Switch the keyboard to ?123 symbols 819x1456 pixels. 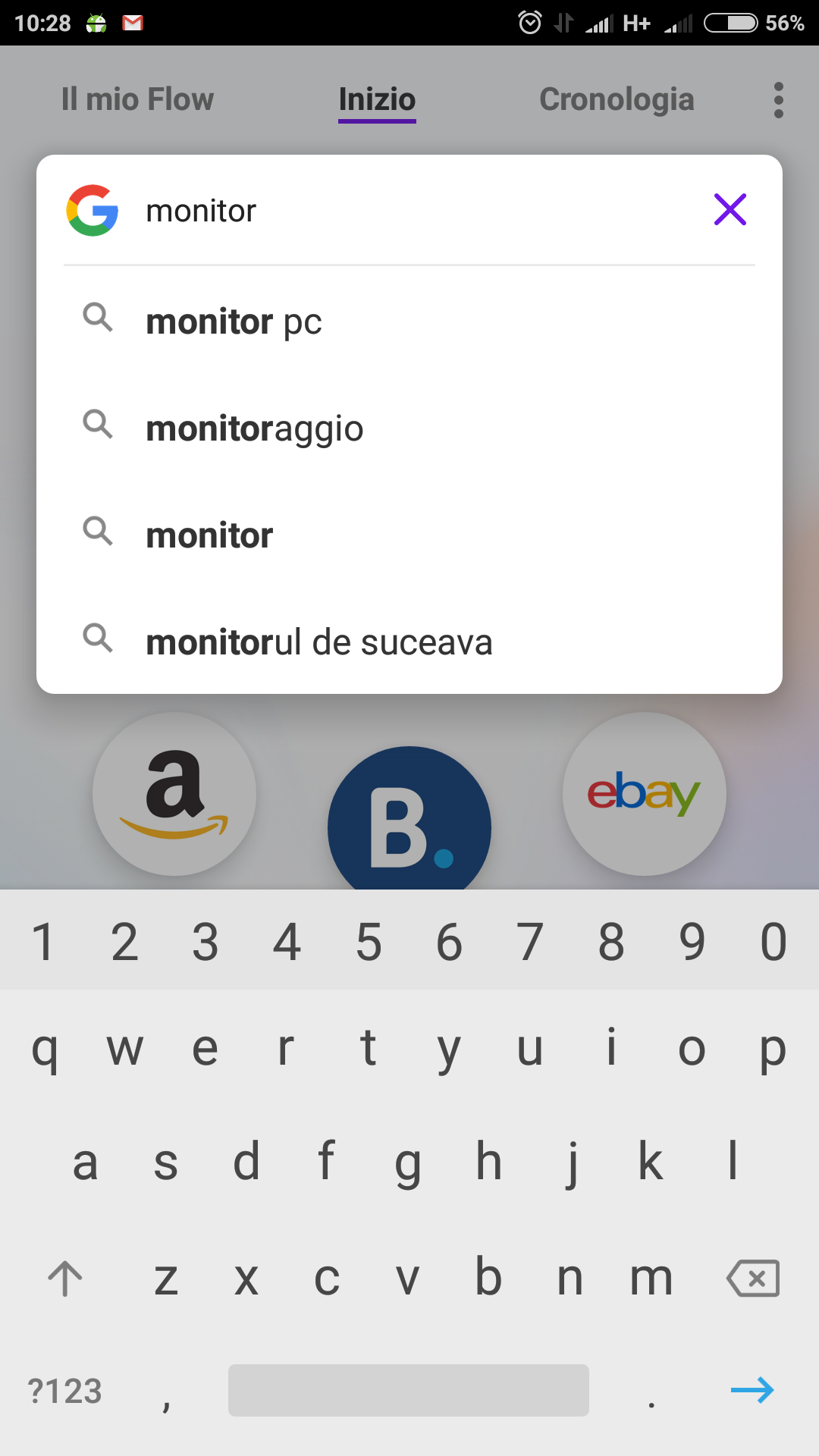[x=64, y=1391]
